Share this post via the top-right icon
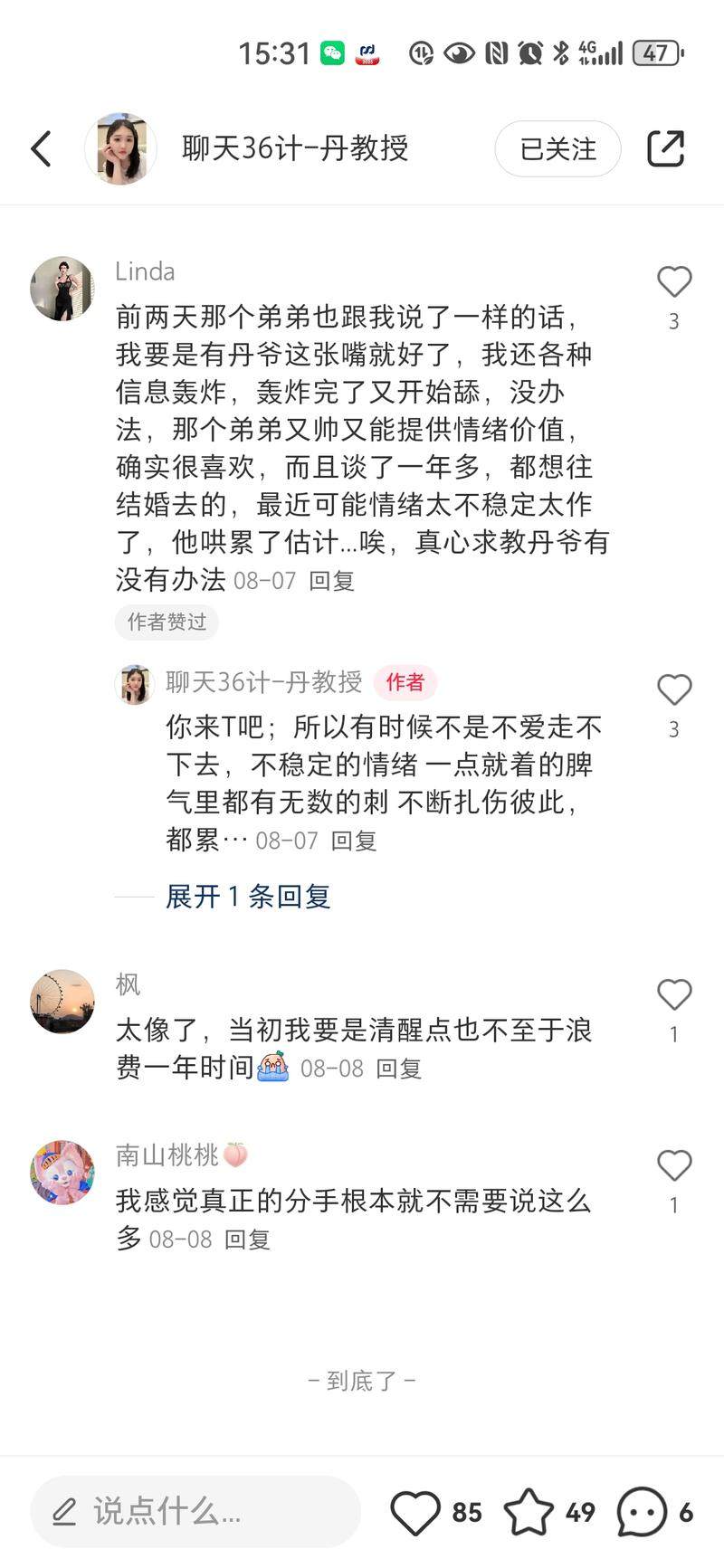 pos(665,148)
